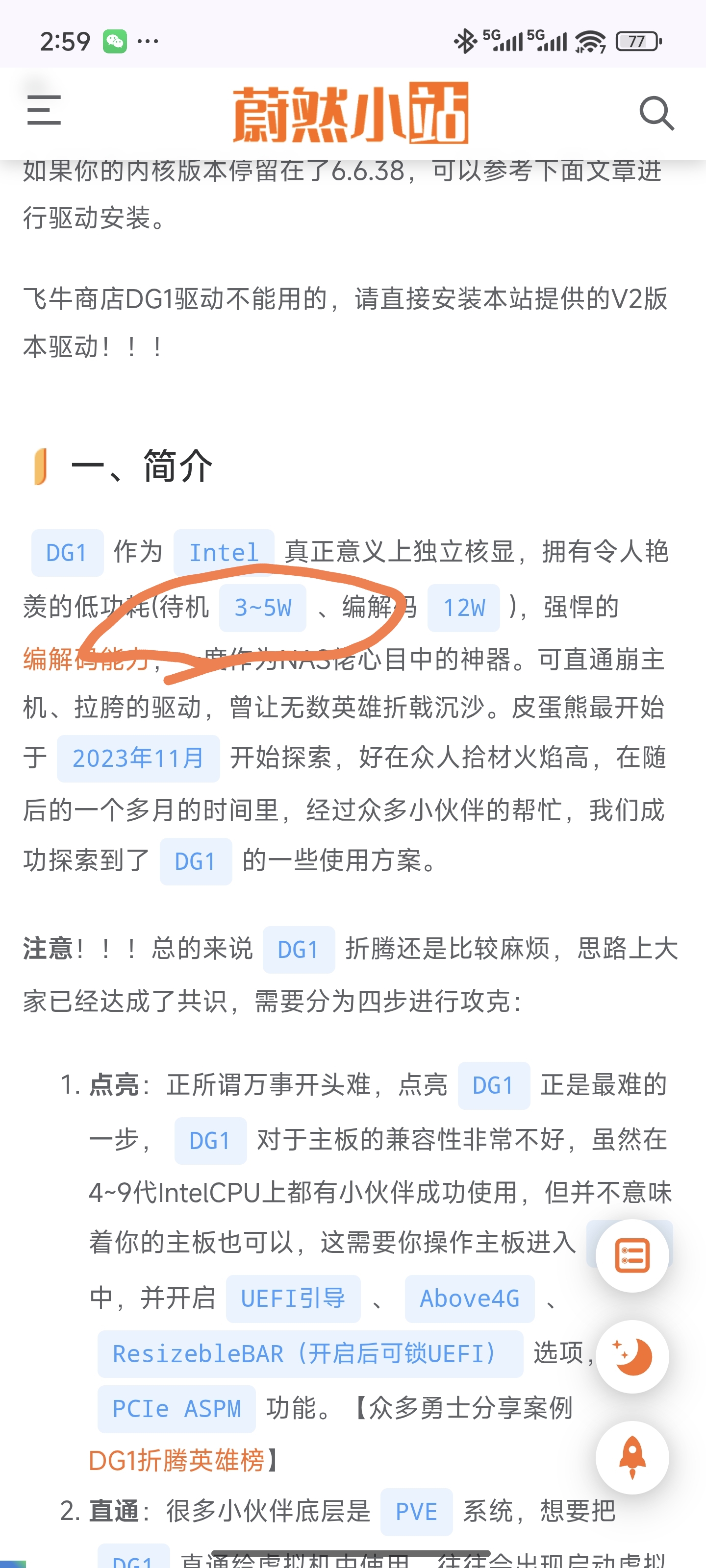Open the 编解码能力 link
The image size is (706, 1568).
85,660
